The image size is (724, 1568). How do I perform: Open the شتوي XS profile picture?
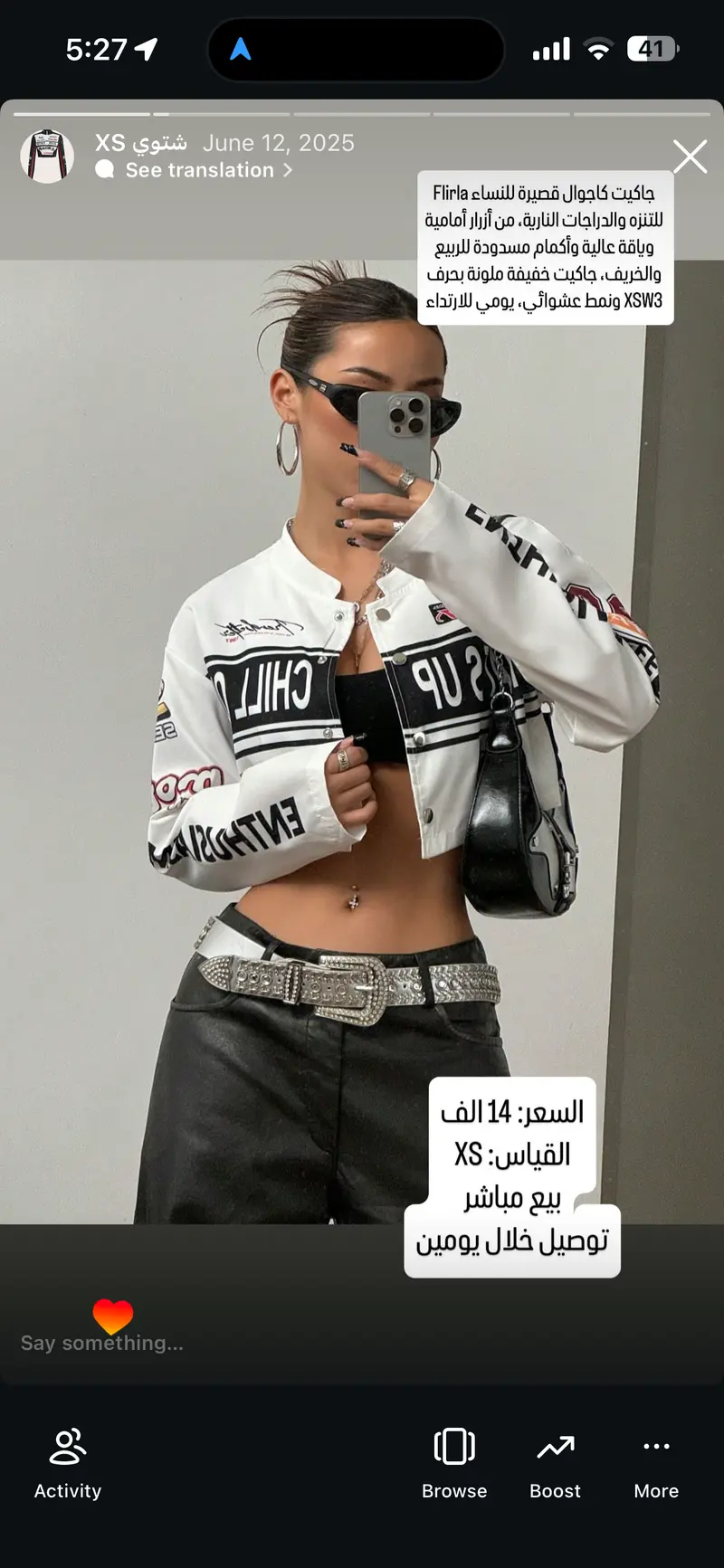pyautogui.click(x=46, y=156)
